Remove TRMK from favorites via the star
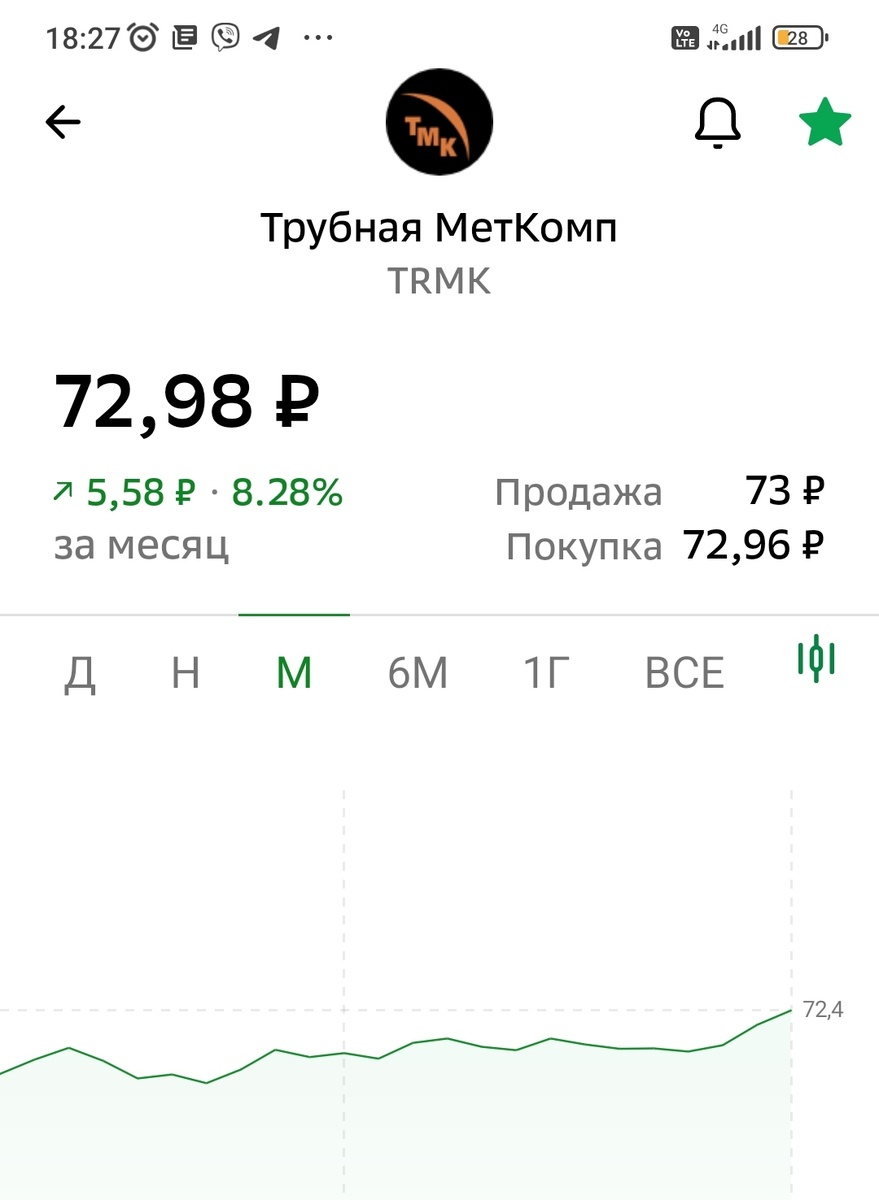Viewport: 879px width, 1200px height. pyautogui.click(x=825, y=123)
